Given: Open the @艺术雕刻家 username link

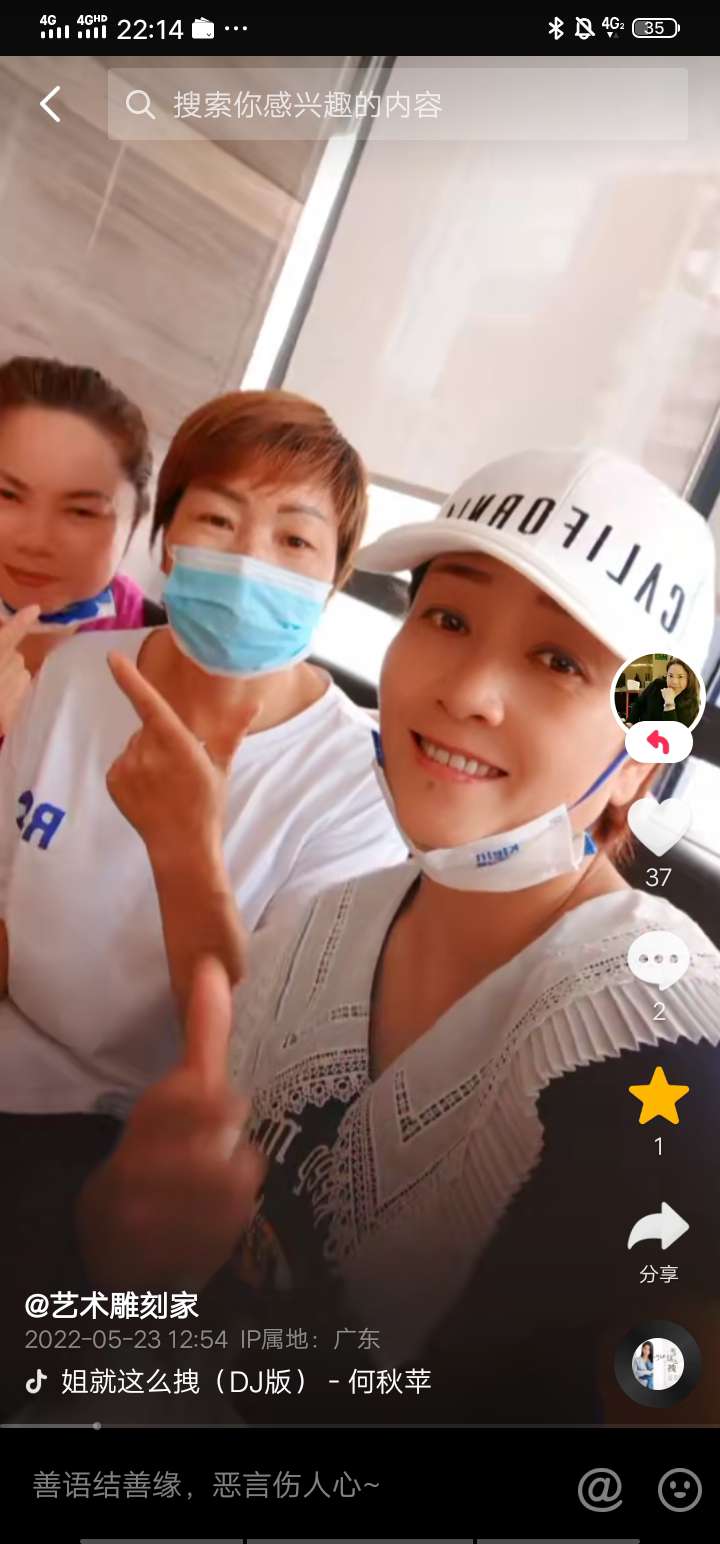Looking at the screenshot, I should (112, 1304).
